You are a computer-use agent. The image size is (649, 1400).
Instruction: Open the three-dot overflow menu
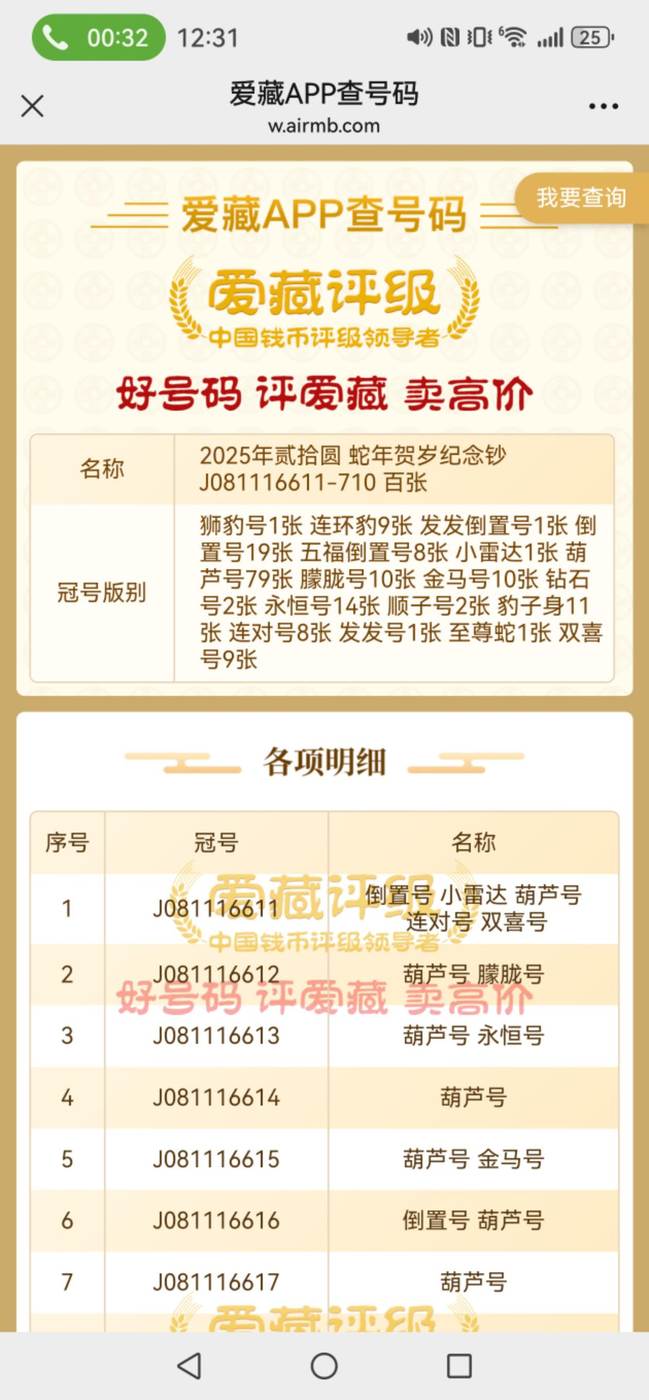[604, 106]
